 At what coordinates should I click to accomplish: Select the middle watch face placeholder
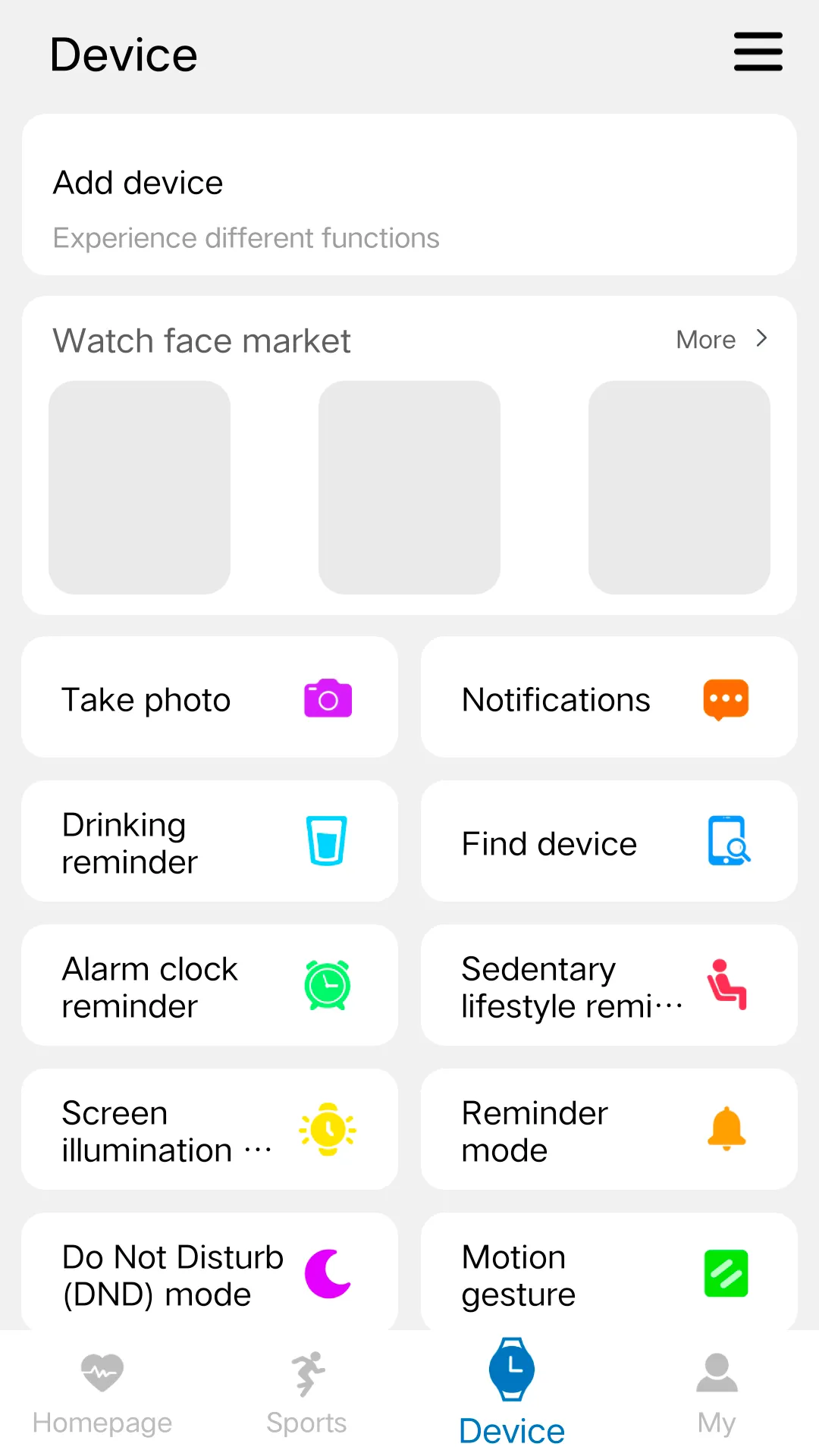click(x=409, y=488)
